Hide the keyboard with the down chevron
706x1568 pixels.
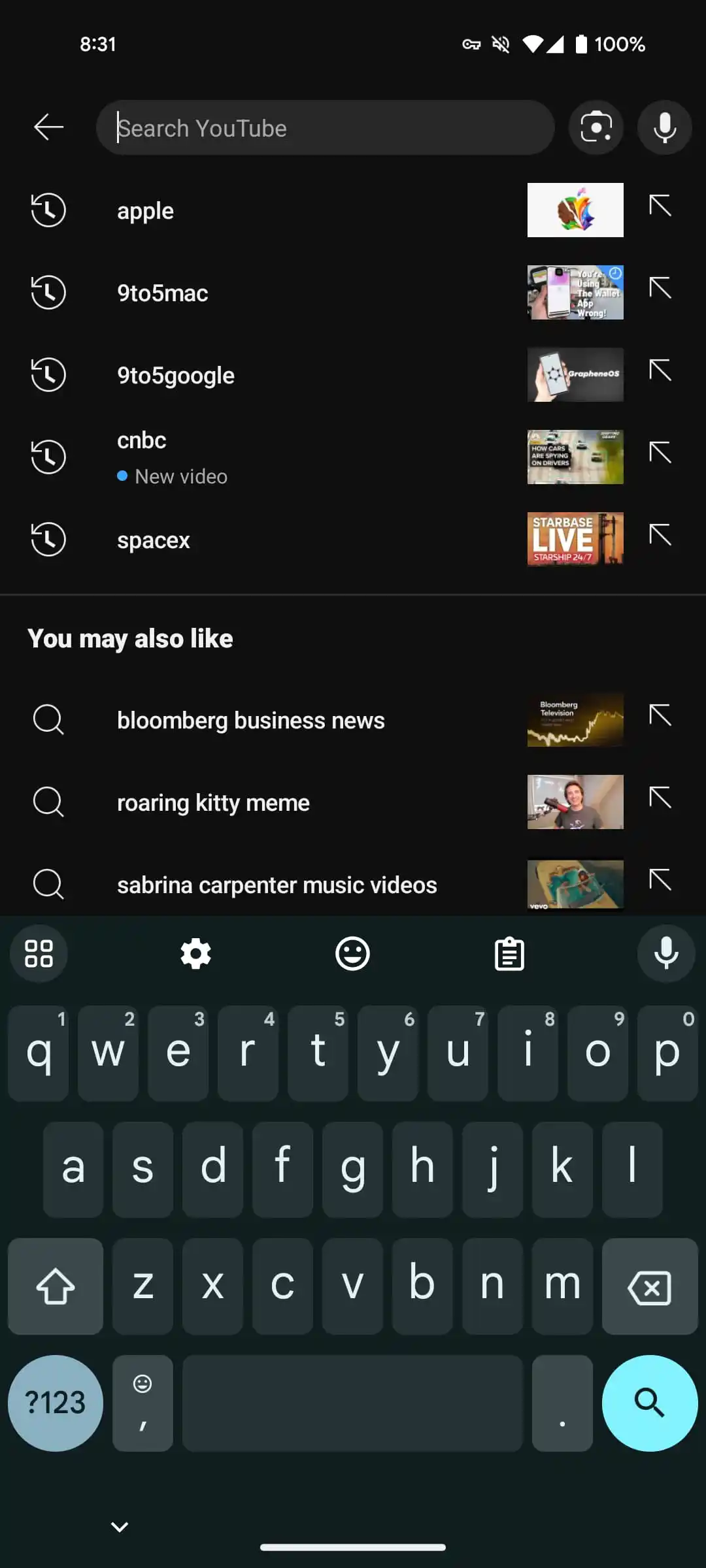pyautogui.click(x=120, y=1527)
